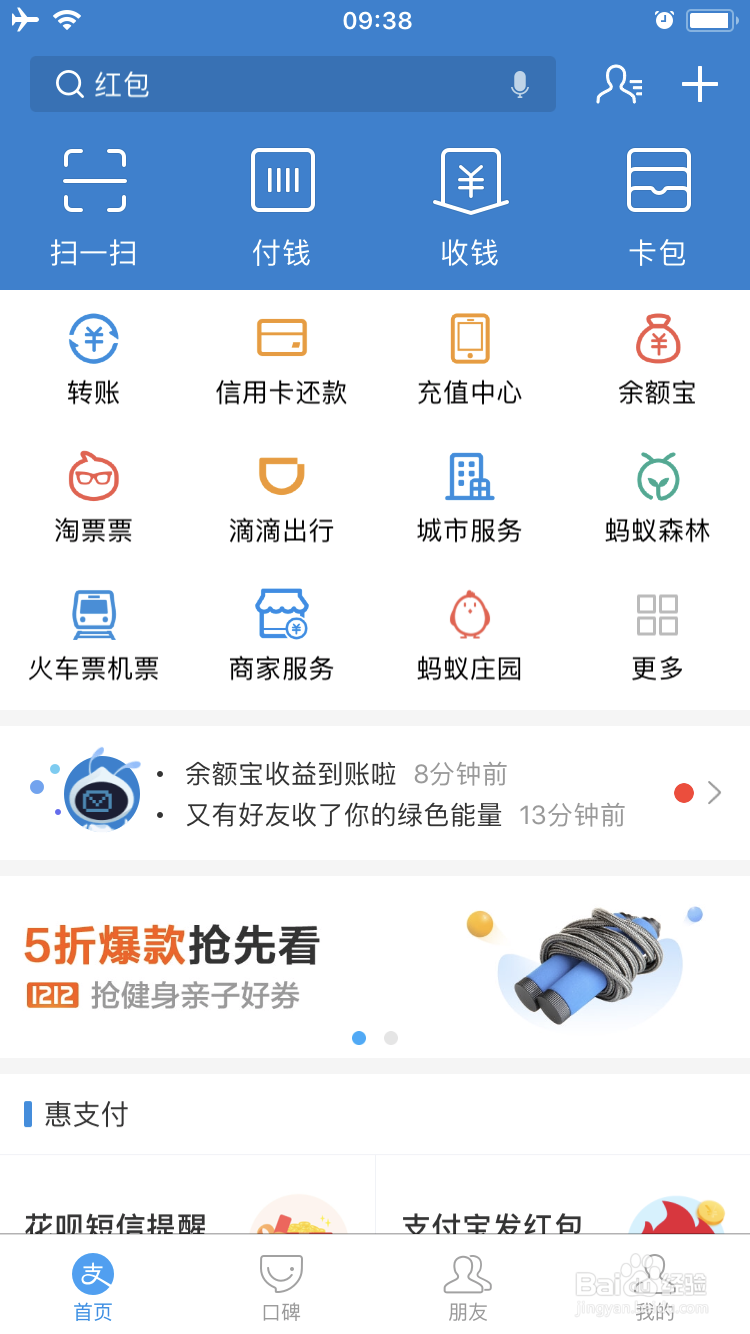Screen dimensions: 750x1334
Task: Switch to the 朋友 tab
Action: point(468,1287)
